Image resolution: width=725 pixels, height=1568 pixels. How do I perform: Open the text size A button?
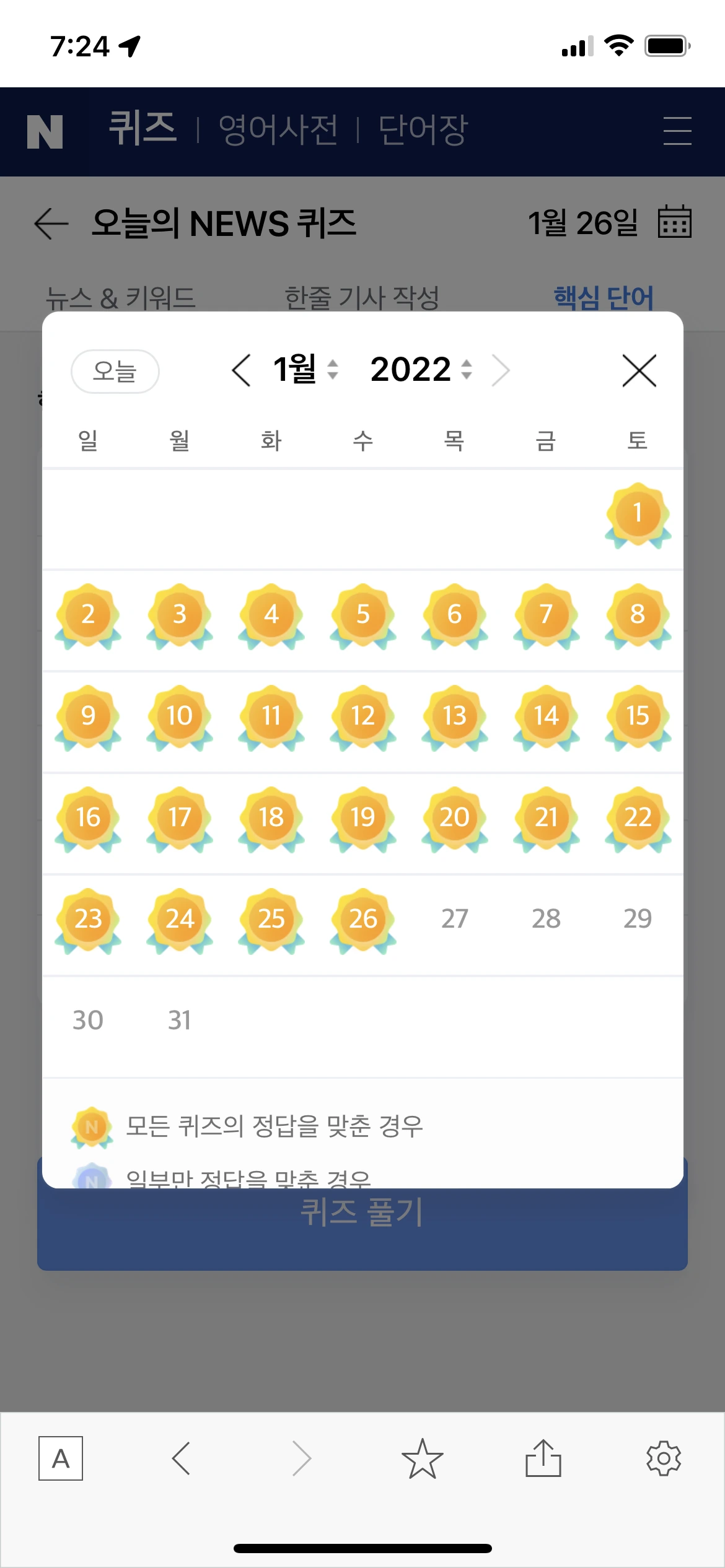[x=61, y=1458]
